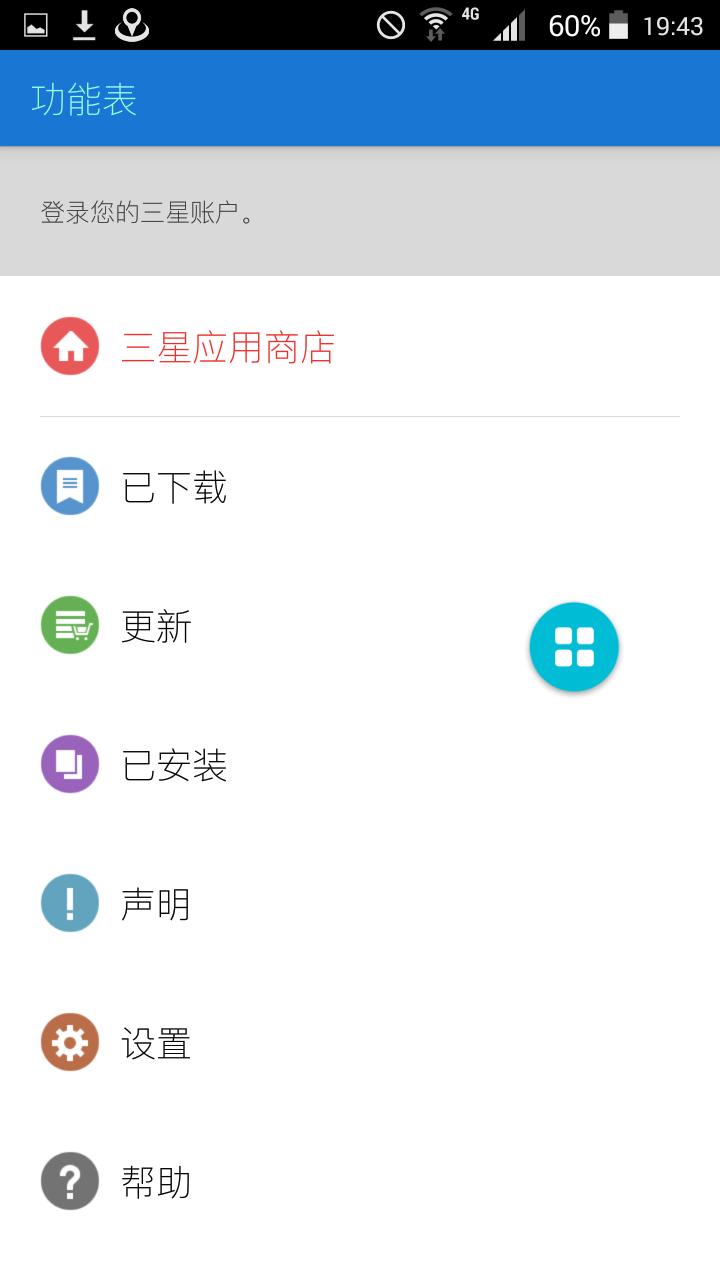The image size is (720, 1280).
Task: Select the blue bookmark icon beside 已下载
Action: coord(68,486)
